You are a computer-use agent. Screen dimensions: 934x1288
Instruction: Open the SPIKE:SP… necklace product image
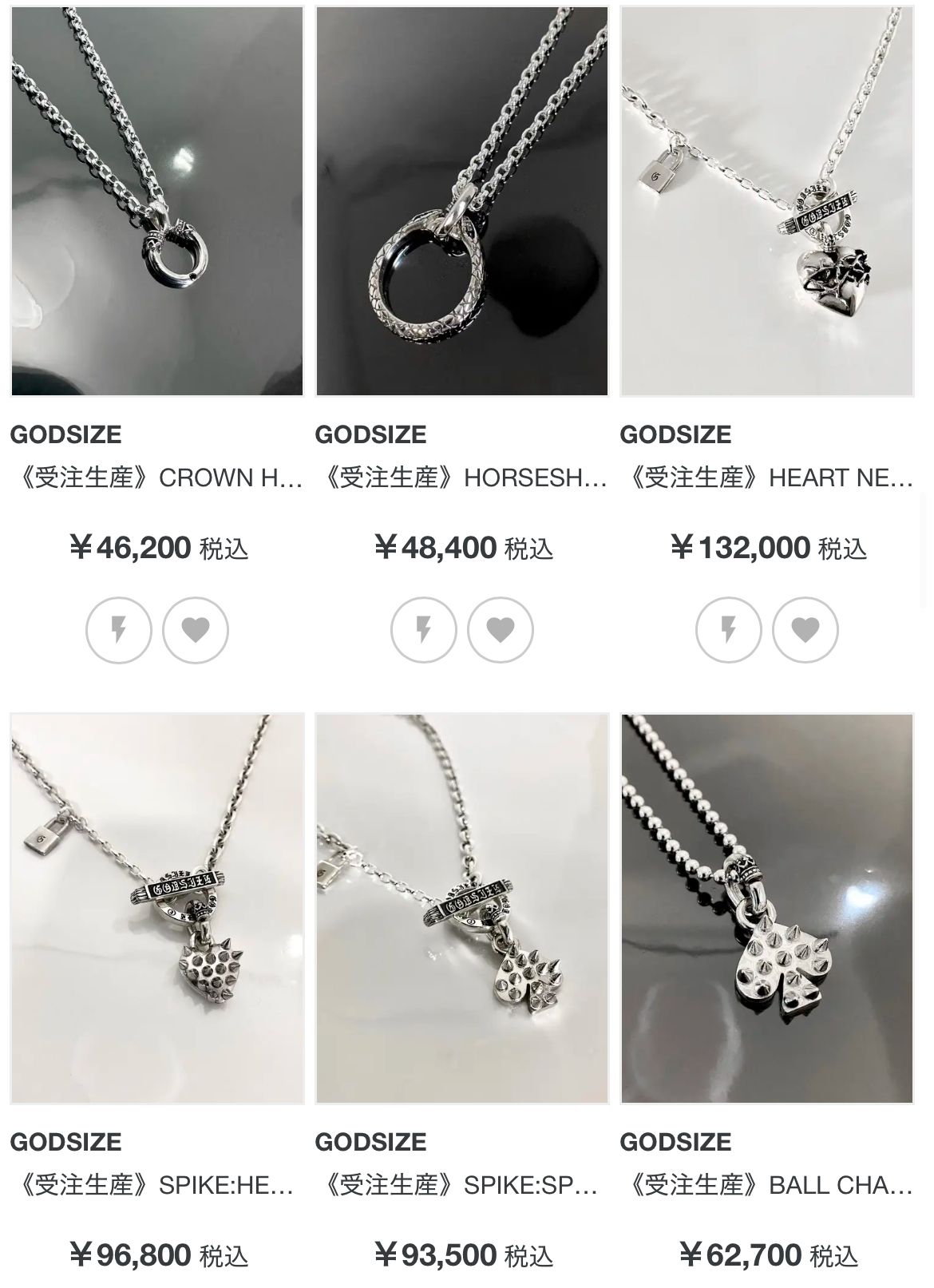click(x=462, y=909)
